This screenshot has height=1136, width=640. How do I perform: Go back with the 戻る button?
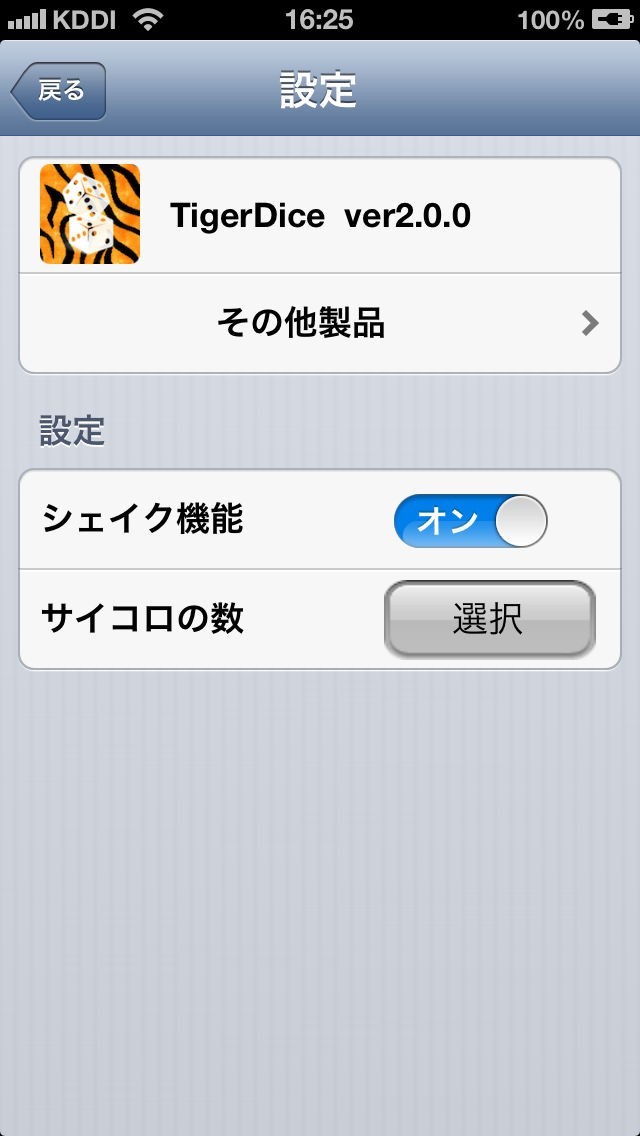[59, 91]
